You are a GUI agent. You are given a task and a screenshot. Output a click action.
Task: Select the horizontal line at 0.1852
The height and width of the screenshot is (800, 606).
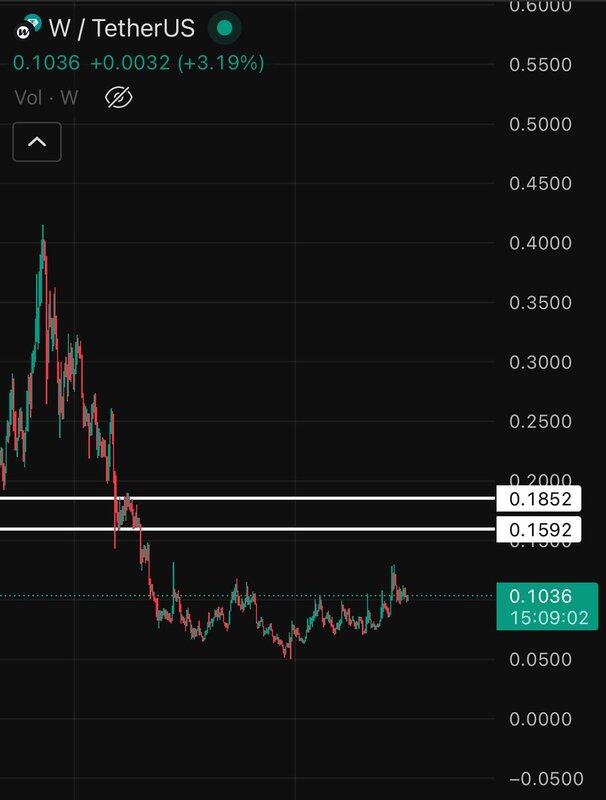point(300,497)
